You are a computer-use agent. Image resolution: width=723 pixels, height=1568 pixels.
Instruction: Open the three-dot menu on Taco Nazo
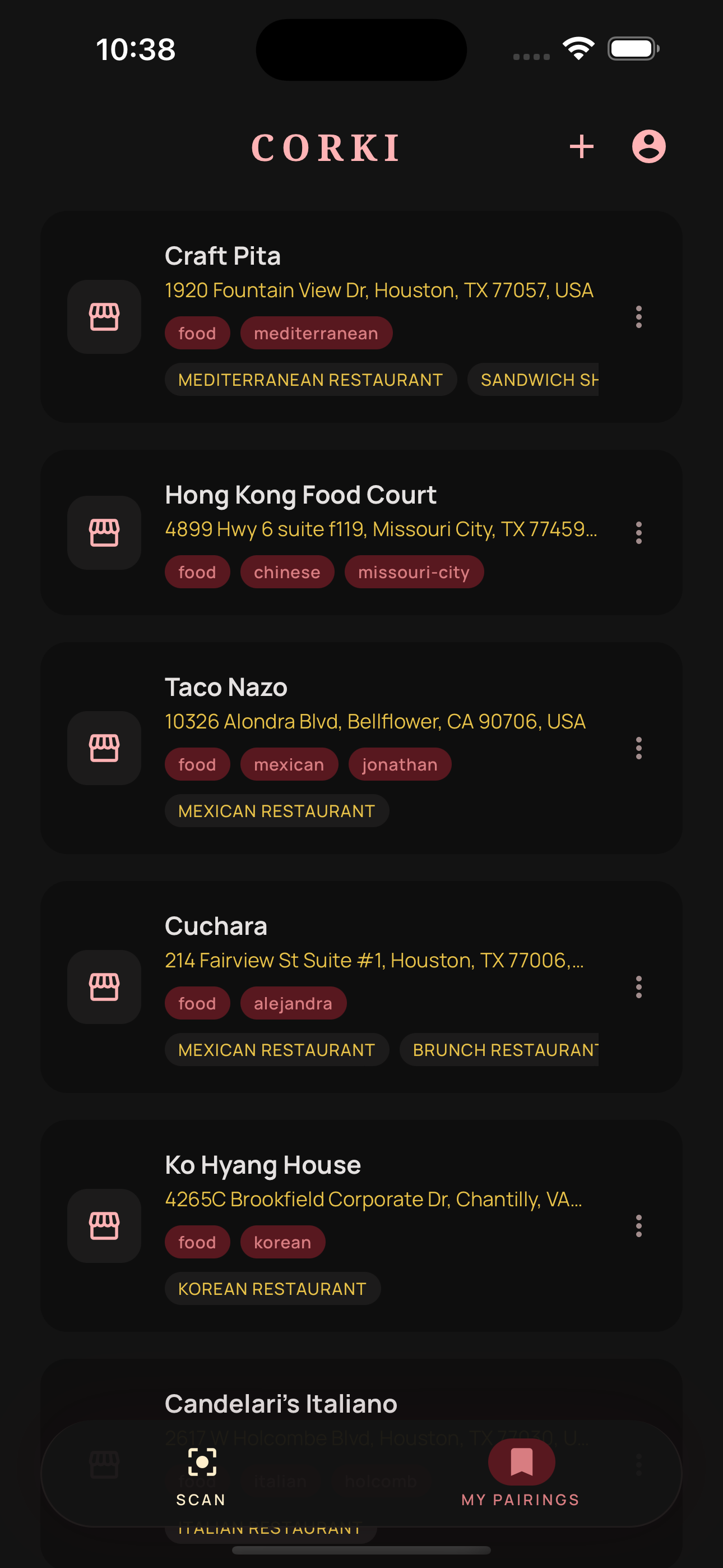point(638,748)
